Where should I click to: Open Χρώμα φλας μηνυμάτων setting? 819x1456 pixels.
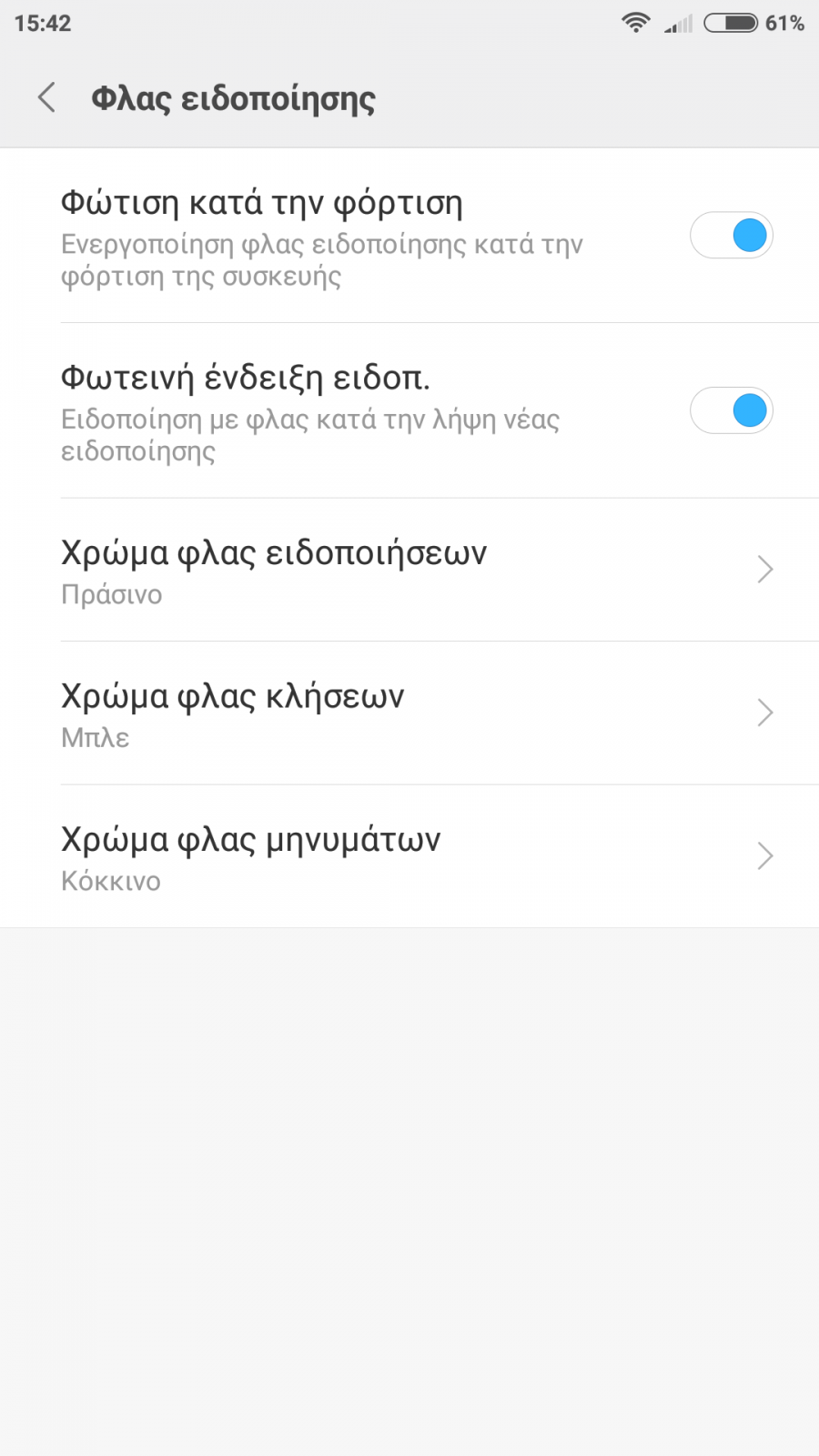pos(409,856)
